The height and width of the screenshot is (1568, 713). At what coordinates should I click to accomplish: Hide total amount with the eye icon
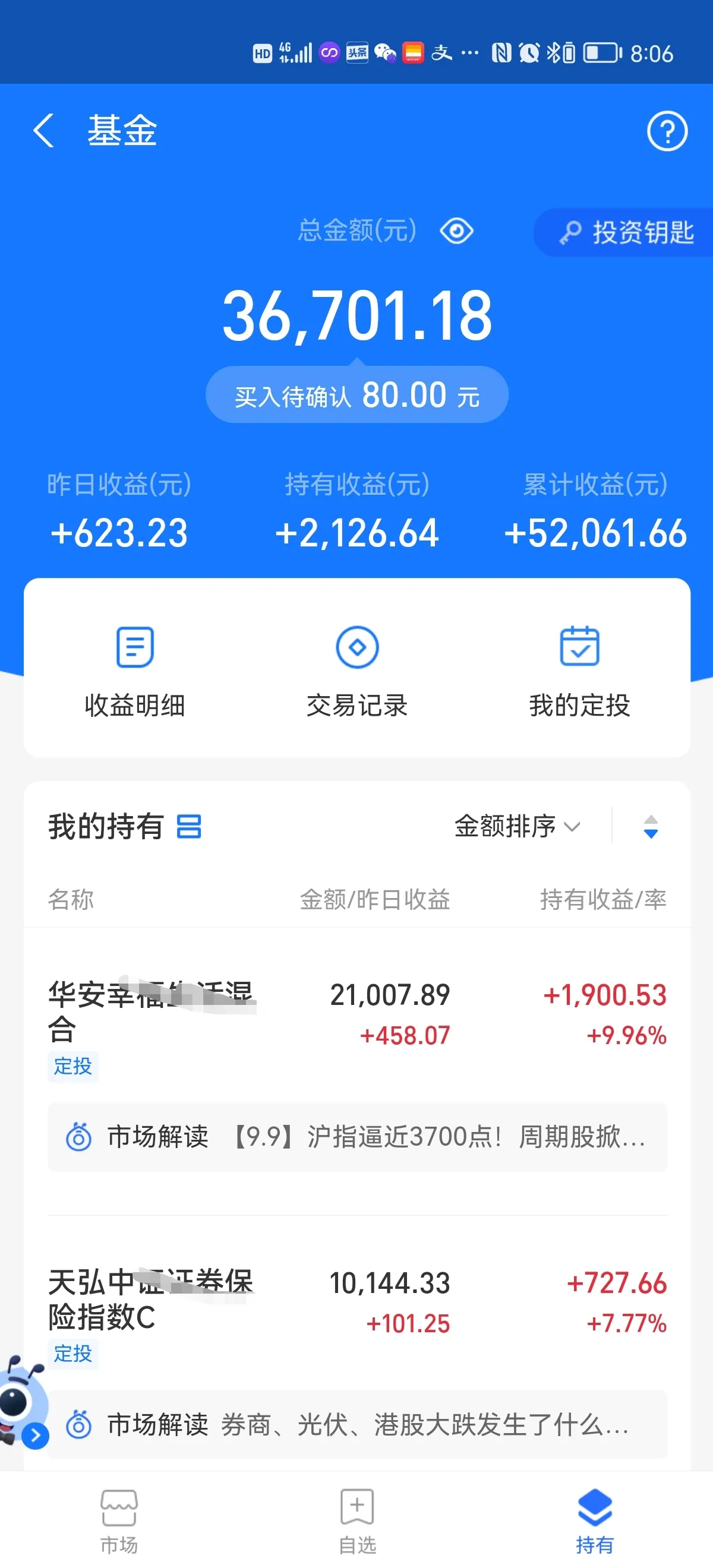[x=456, y=231]
